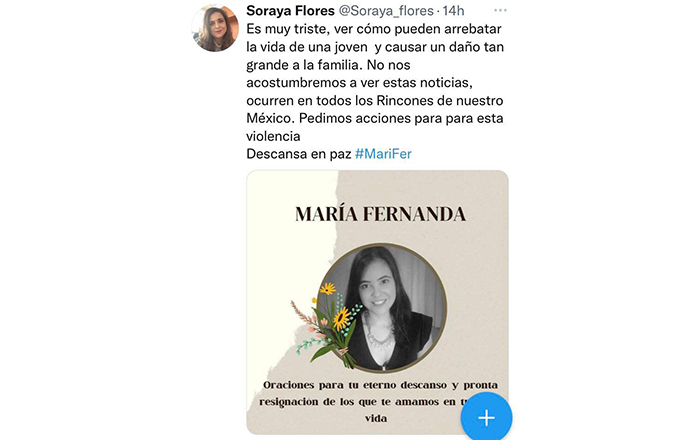Compose a new tweet with plus button
The width and height of the screenshot is (700, 440).
486,416
